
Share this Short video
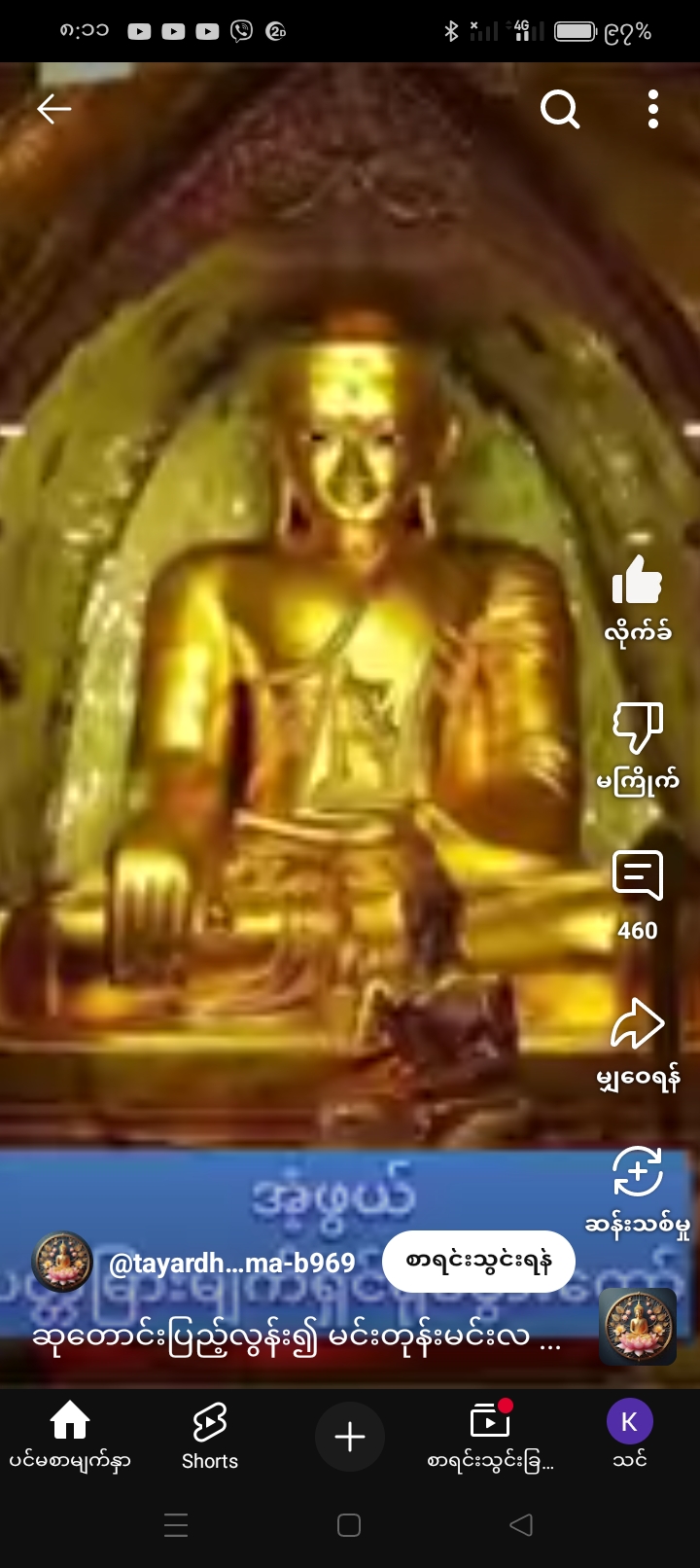pos(638,1024)
